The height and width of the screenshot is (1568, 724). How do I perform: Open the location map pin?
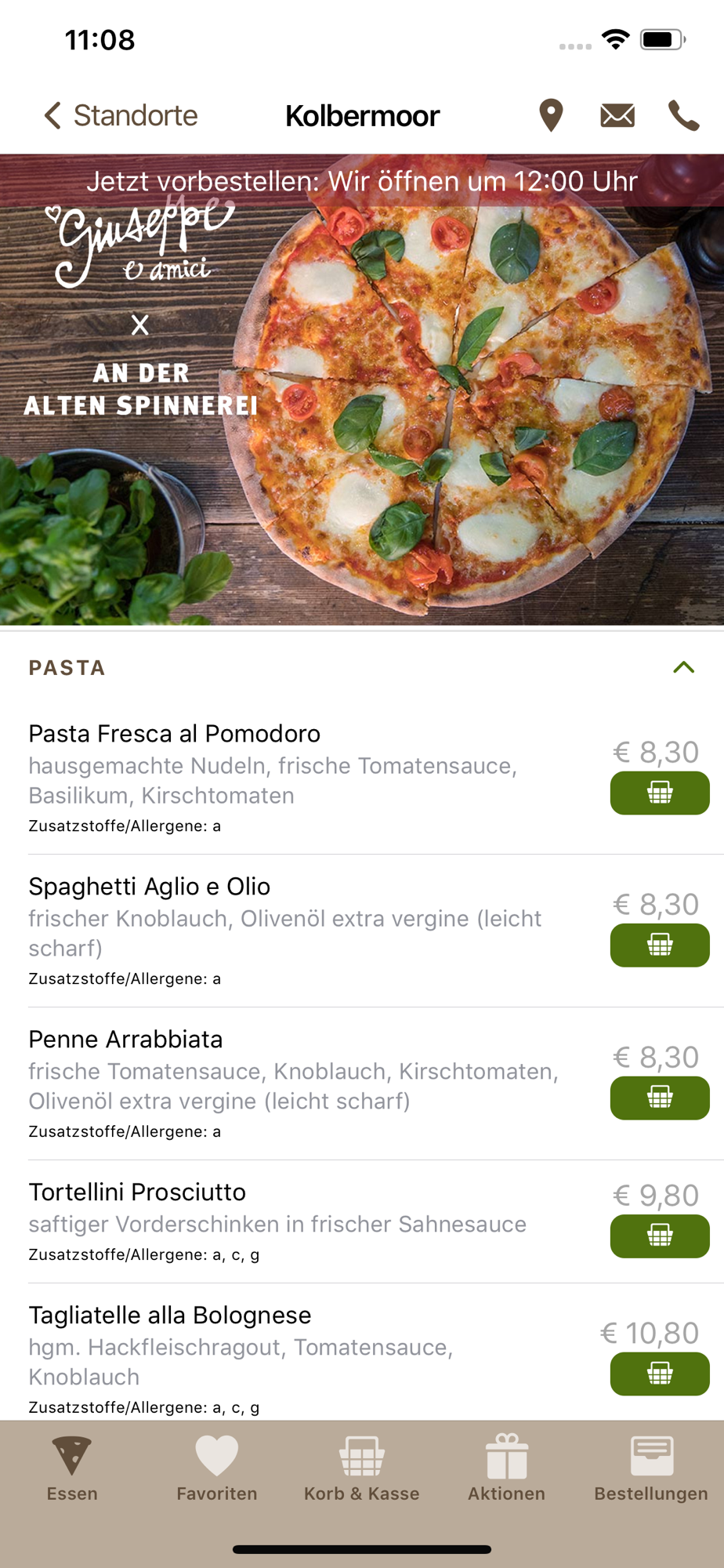click(551, 116)
